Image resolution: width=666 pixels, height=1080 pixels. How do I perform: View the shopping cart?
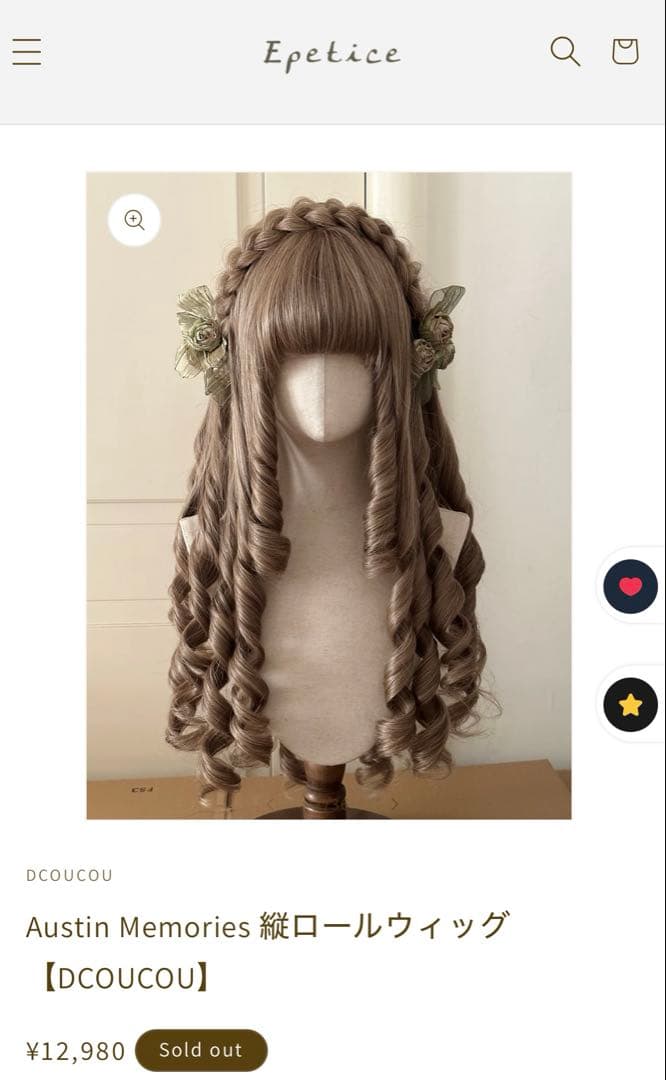coord(625,51)
